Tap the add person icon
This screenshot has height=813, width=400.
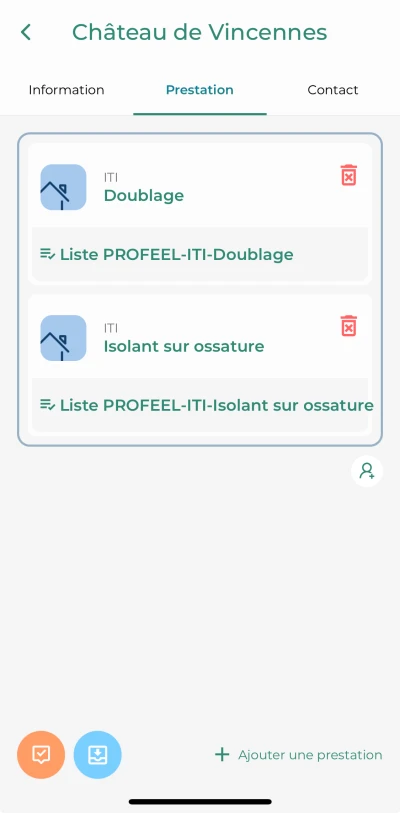[367, 471]
